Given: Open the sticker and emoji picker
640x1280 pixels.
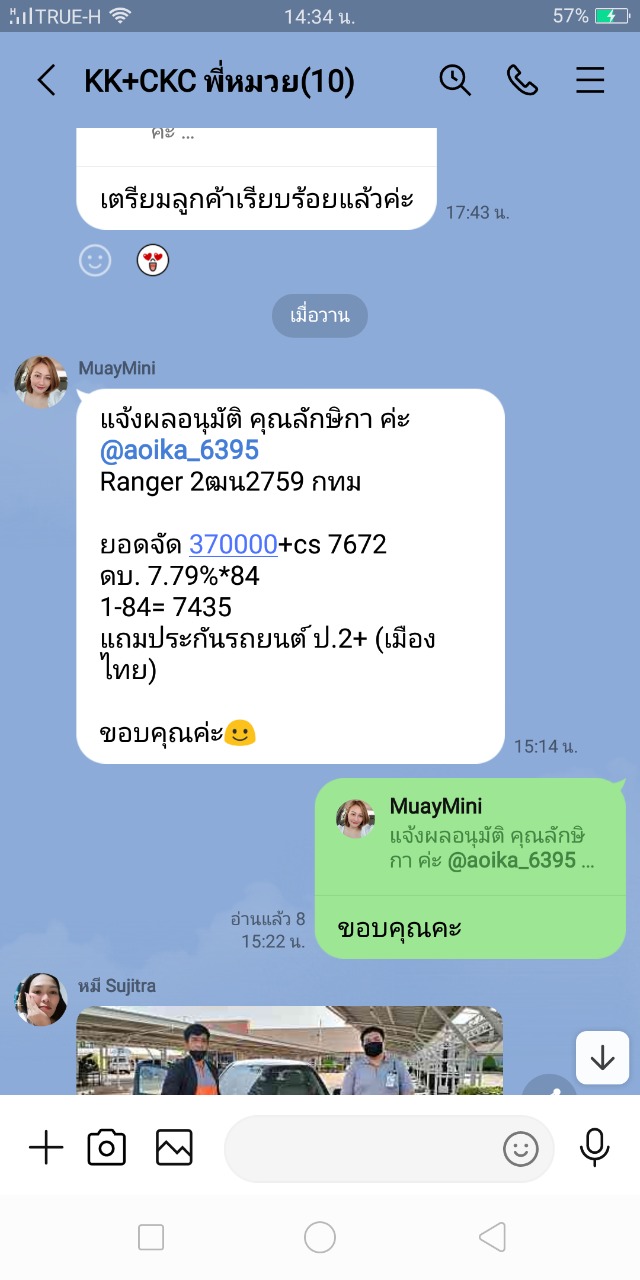Looking at the screenshot, I should 520,1149.
